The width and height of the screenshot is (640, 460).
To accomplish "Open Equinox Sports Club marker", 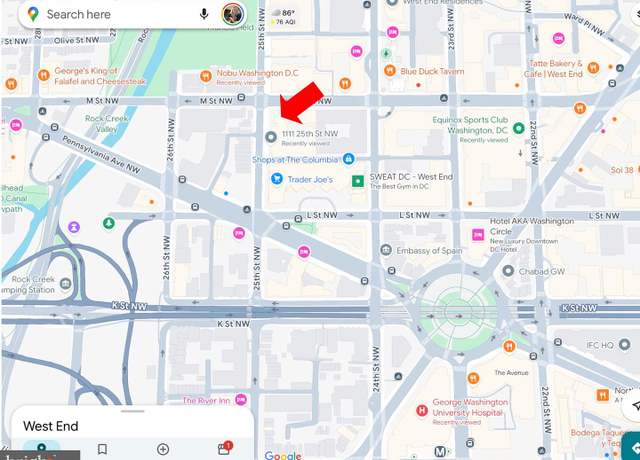I will coord(518,128).
